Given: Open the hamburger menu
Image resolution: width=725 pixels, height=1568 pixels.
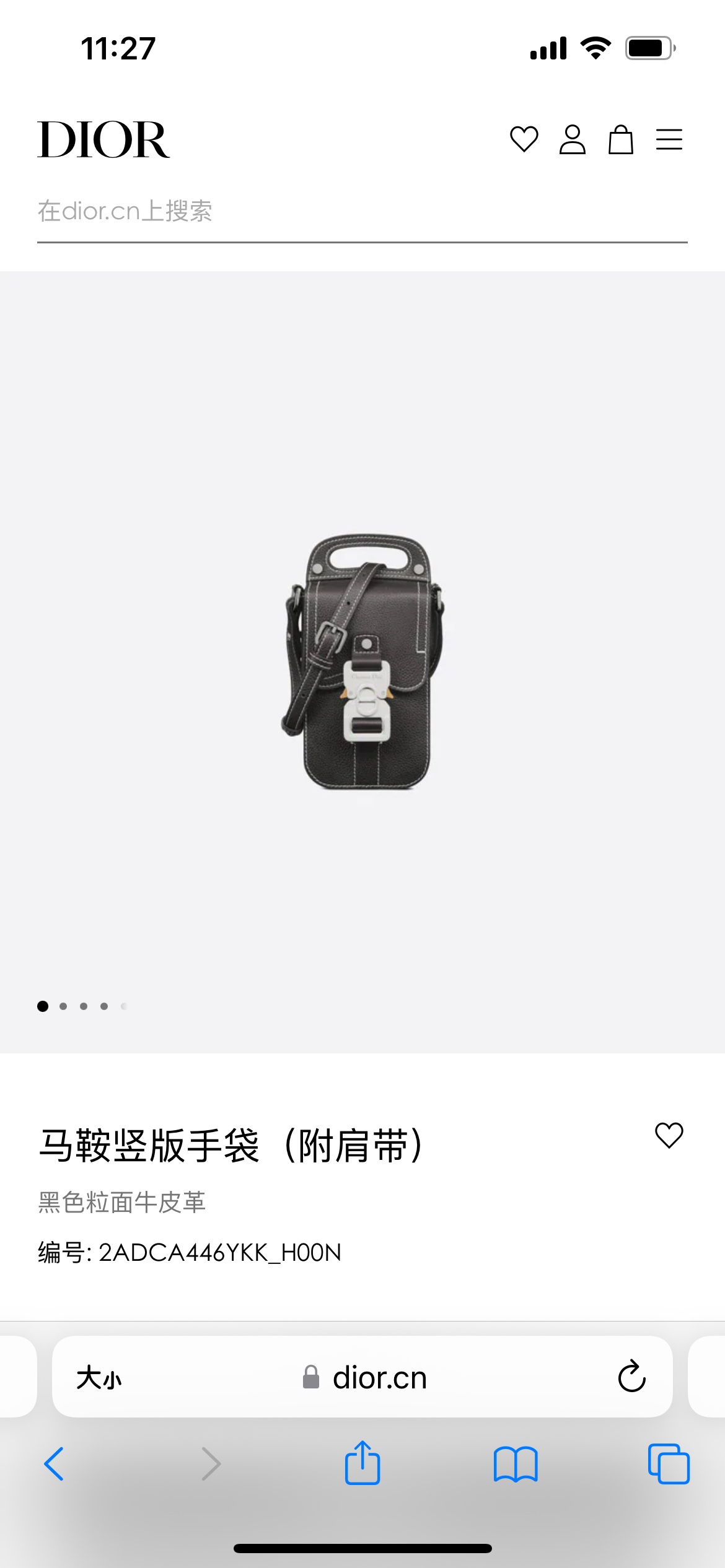Looking at the screenshot, I should 669,139.
